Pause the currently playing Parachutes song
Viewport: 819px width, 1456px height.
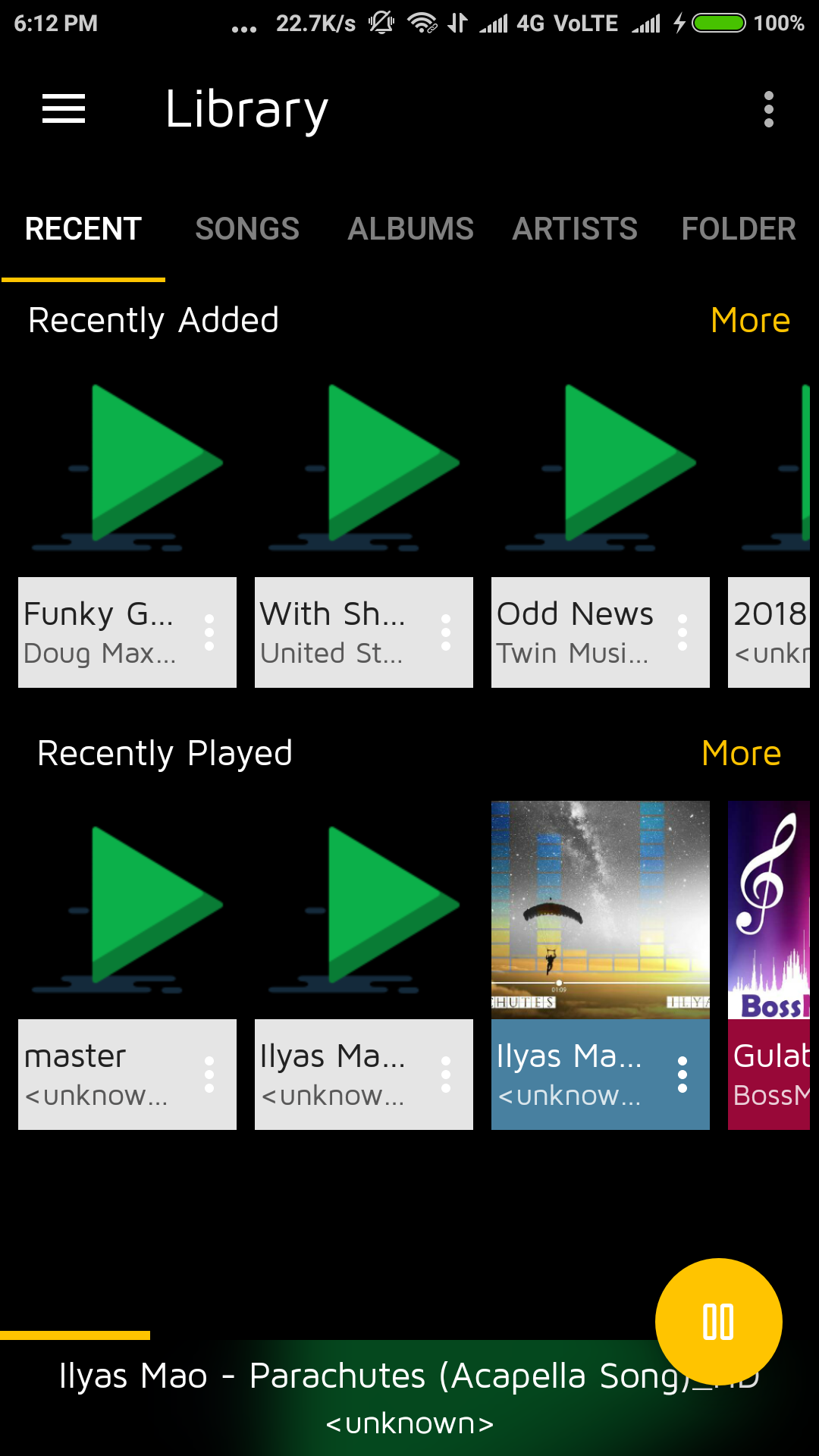pos(718,1319)
